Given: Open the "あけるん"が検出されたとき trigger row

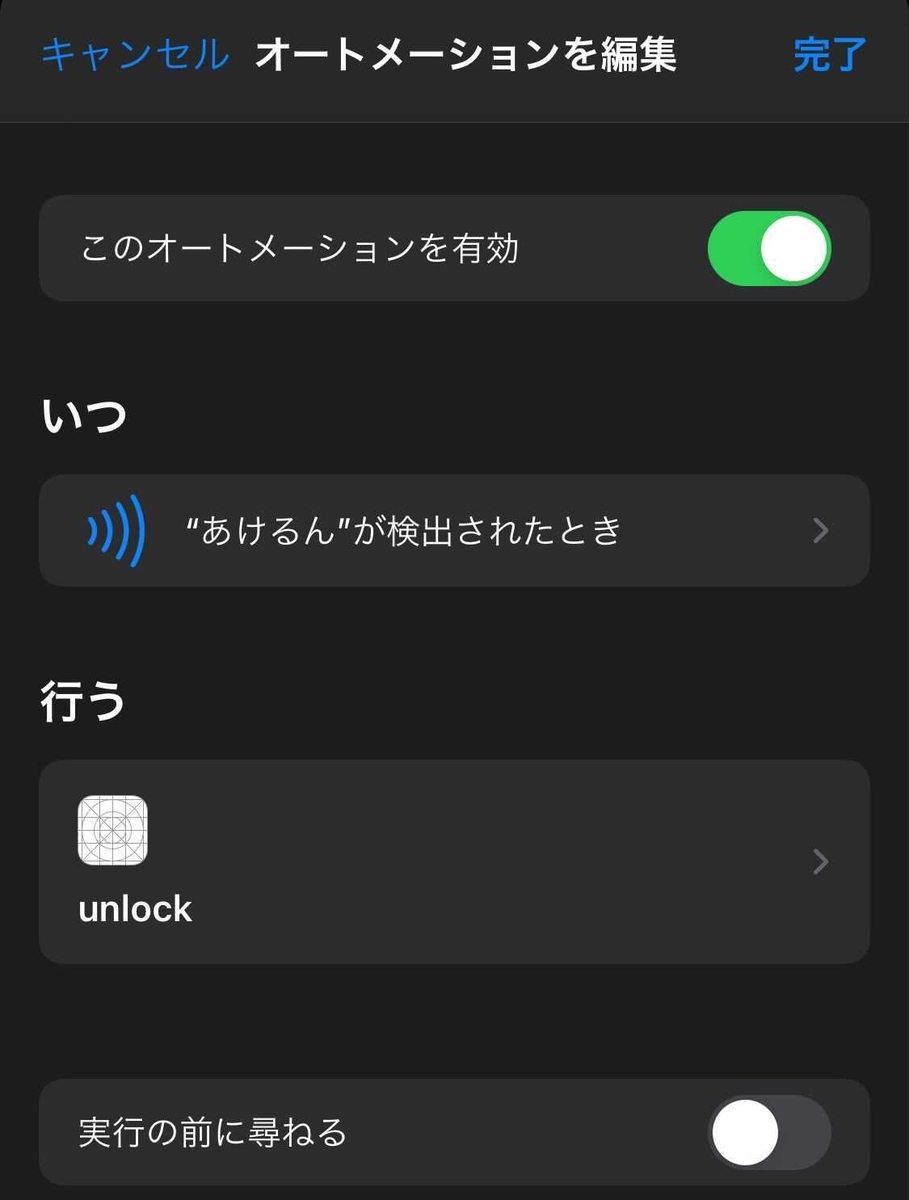Looking at the screenshot, I should tap(453, 530).
